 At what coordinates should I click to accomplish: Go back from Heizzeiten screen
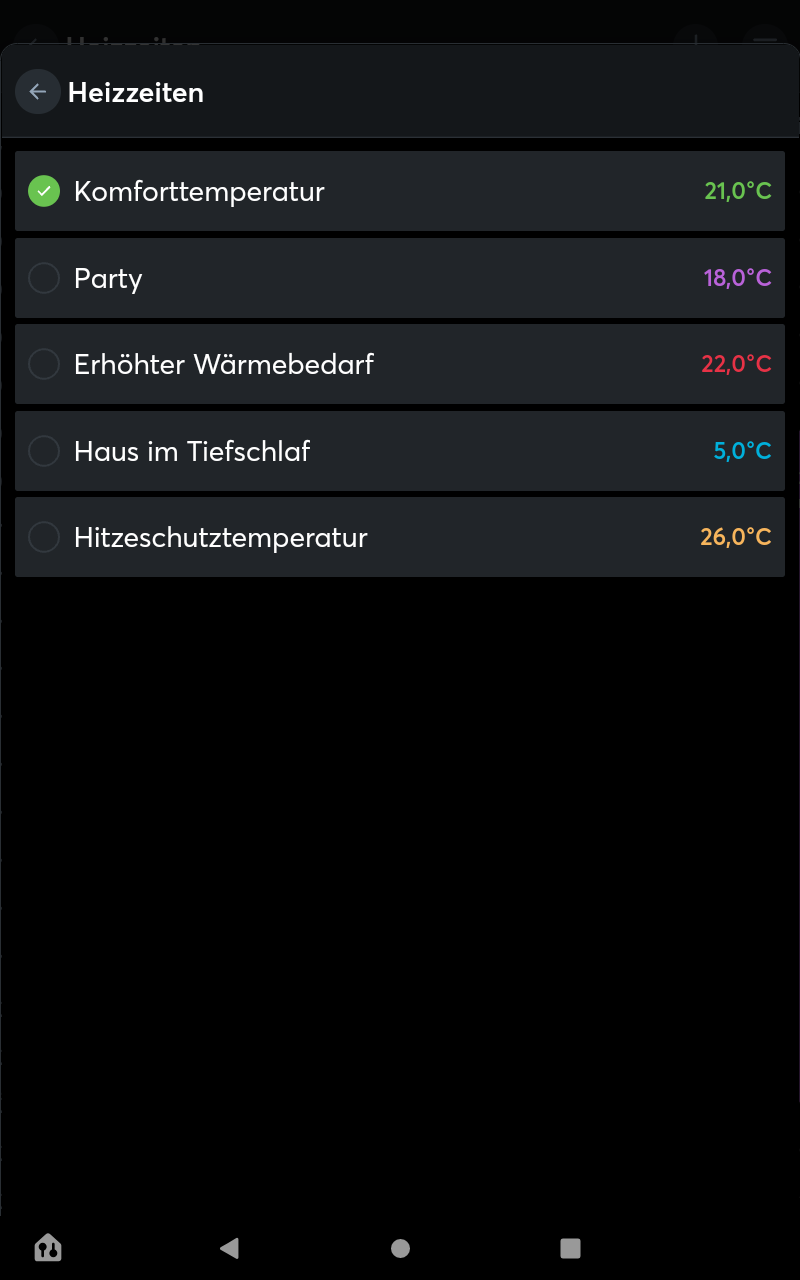tap(38, 92)
